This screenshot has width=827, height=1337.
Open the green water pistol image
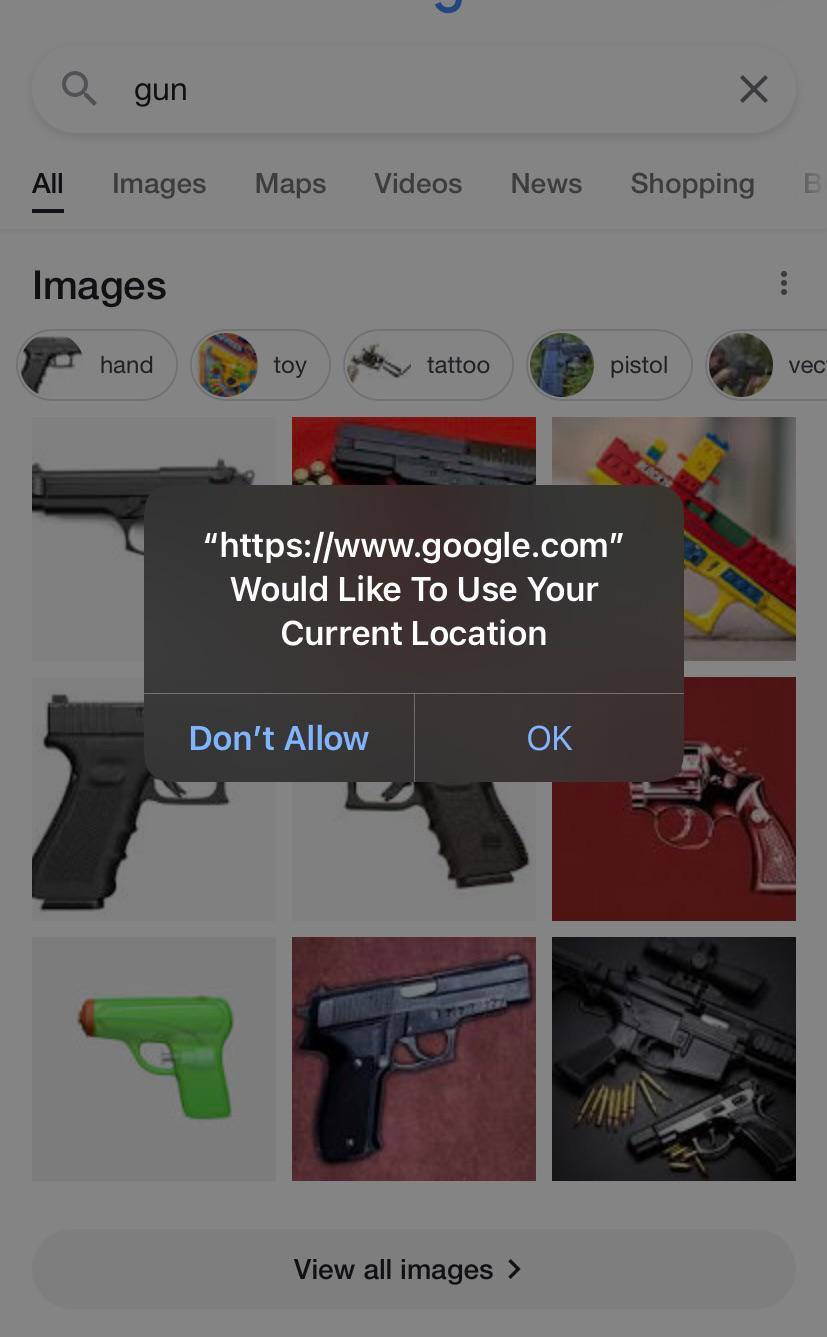[x=154, y=1058]
